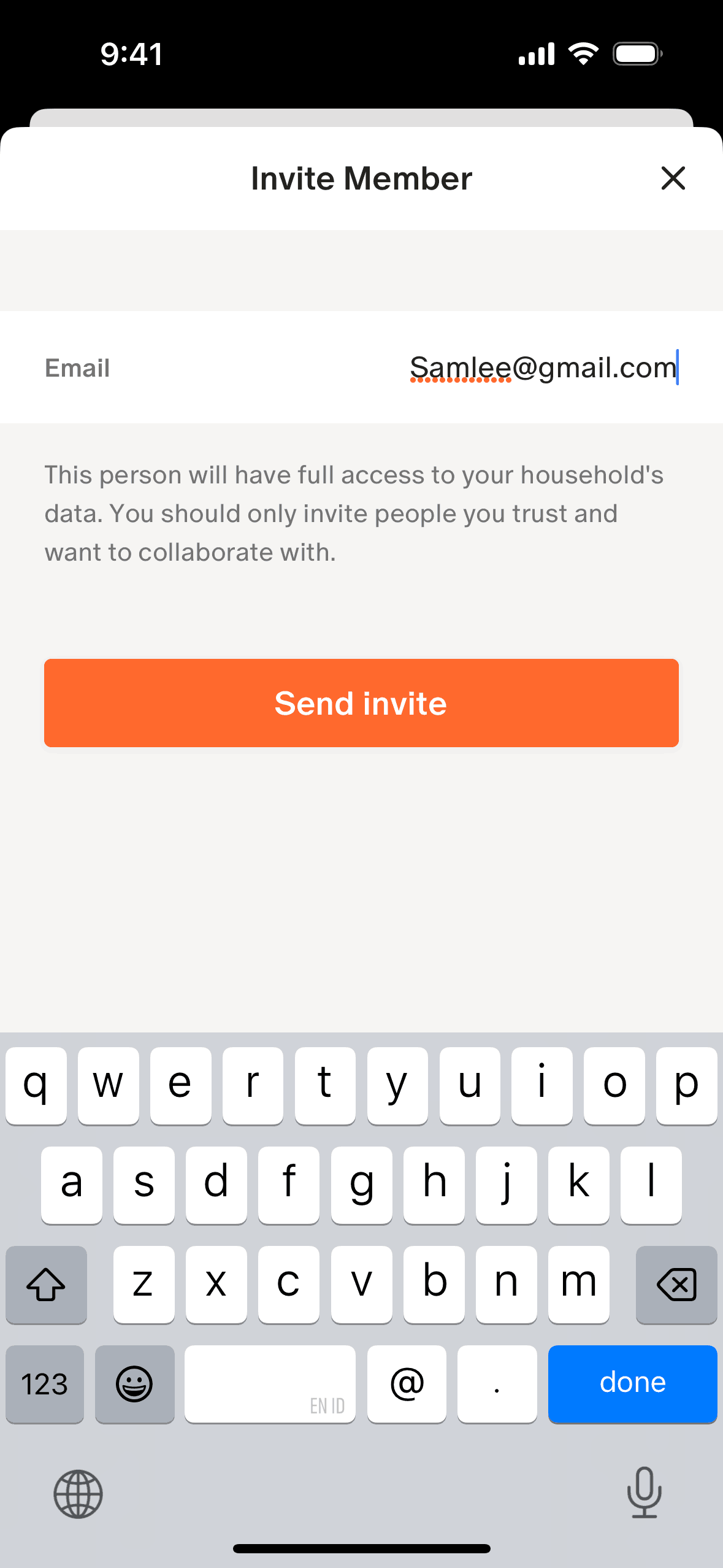Hit the done key on keyboard

(x=632, y=1383)
